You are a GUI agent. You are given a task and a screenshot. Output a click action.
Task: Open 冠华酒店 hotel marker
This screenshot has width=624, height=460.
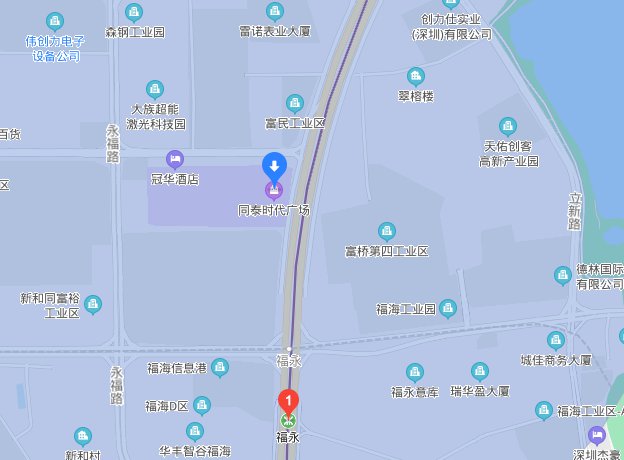point(175,160)
